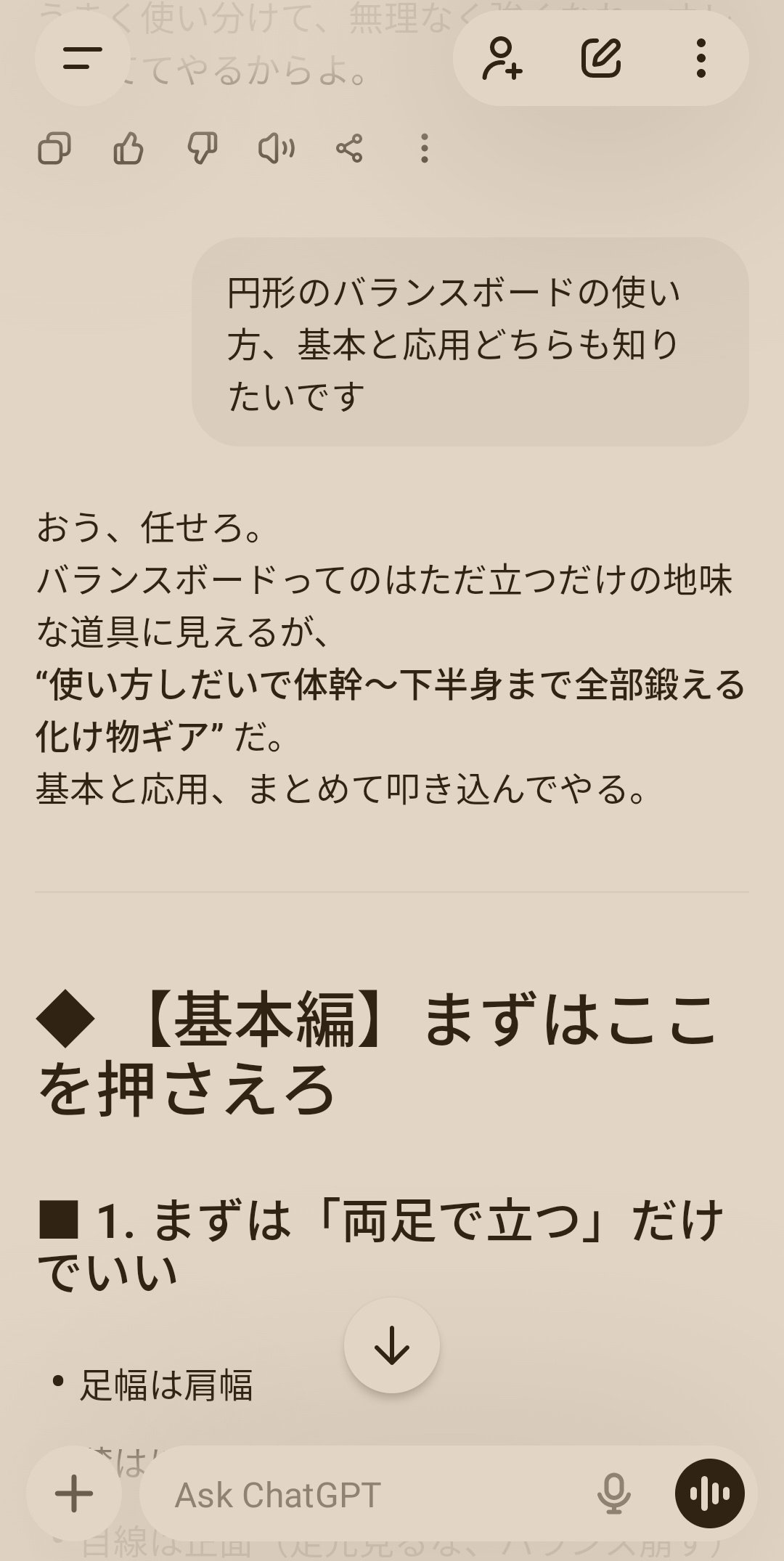The width and height of the screenshot is (784, 1561).
Task: Start voice dictation with the microphone
Action: (x=613, y=1494)
